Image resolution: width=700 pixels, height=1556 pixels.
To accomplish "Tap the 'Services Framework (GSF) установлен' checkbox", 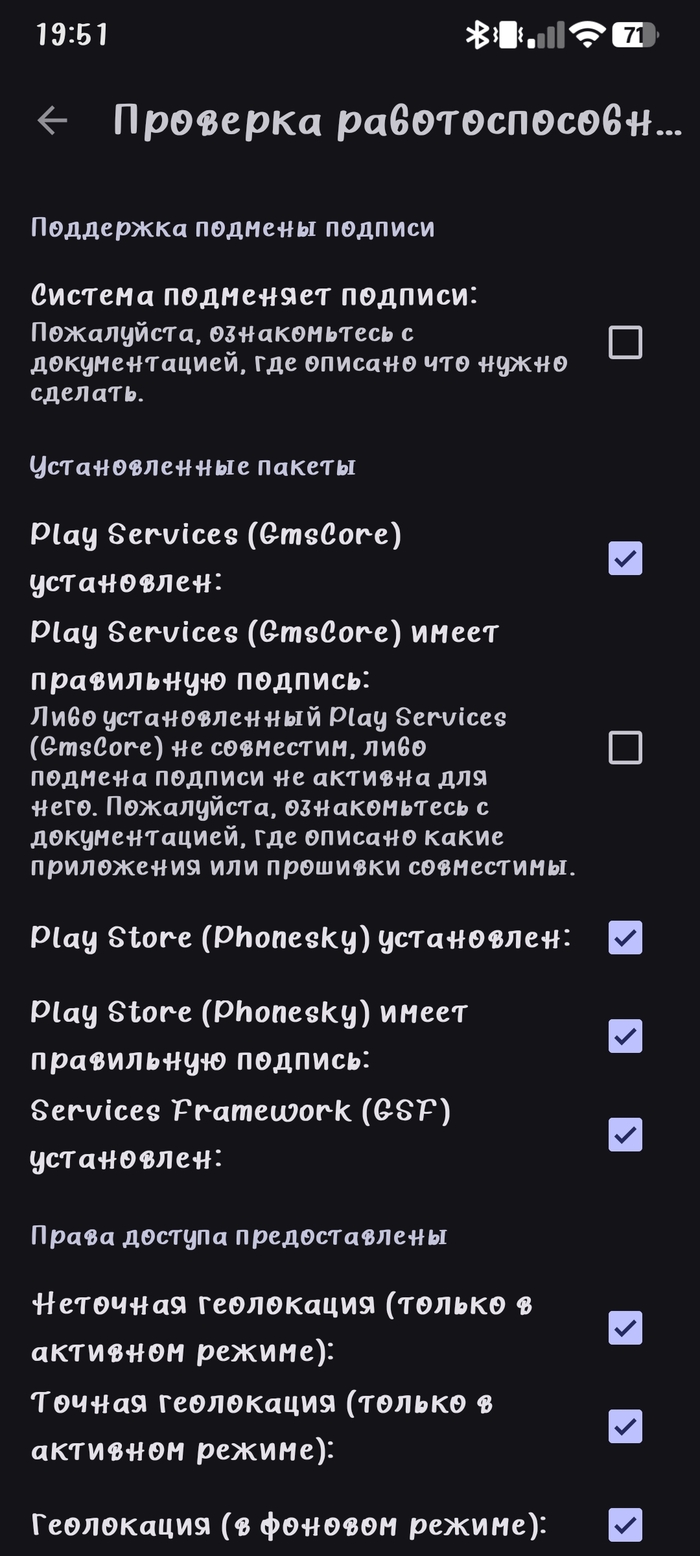I will point(625,1135).
